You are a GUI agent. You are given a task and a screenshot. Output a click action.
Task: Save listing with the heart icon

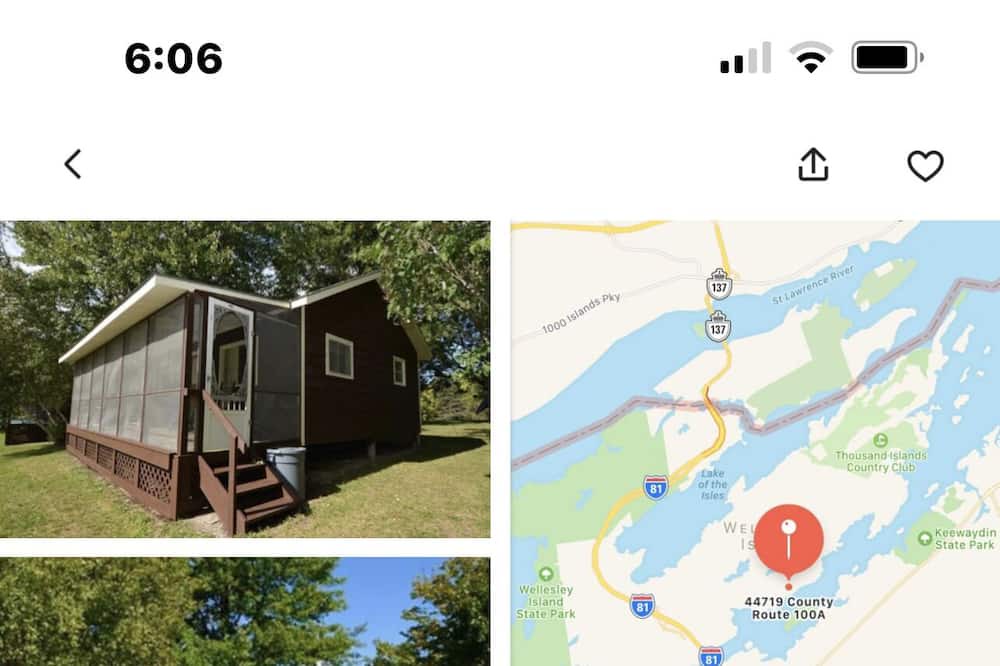coord(925,165)
